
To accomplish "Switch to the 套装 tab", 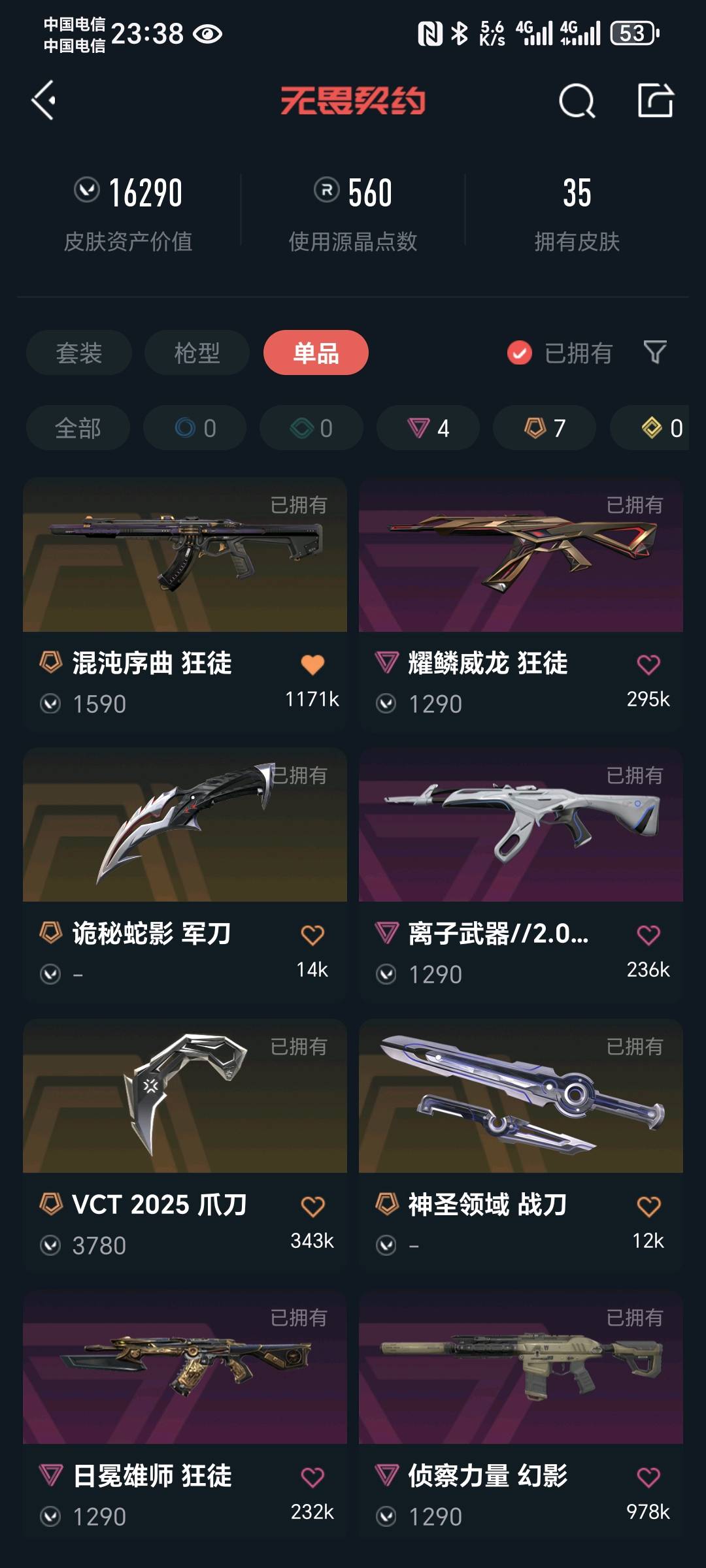I will (79, 353).
